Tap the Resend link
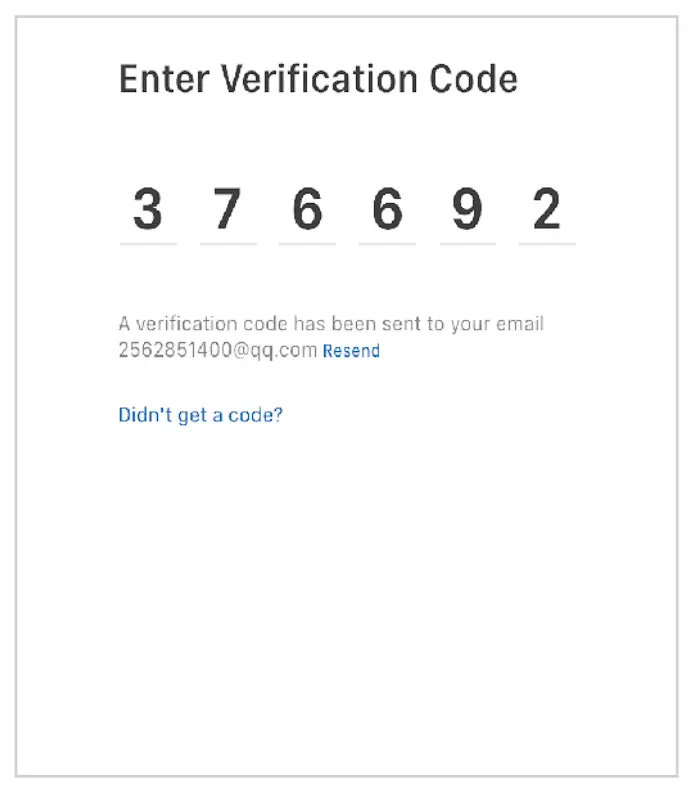Viewport: 689px width, 791px height. coord(351,351)
